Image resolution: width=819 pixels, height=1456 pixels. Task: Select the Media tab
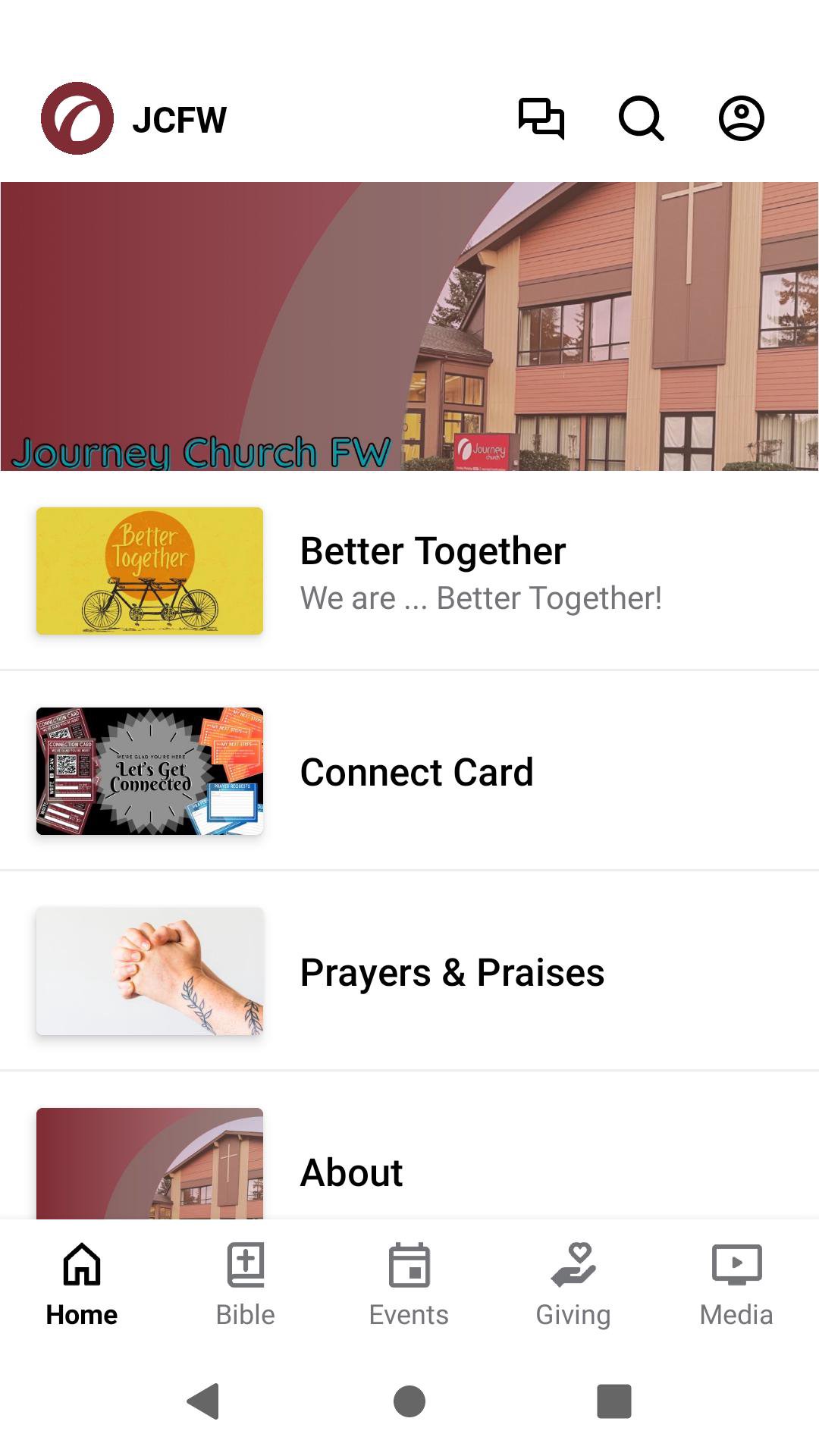click(x=736, y=1283)
